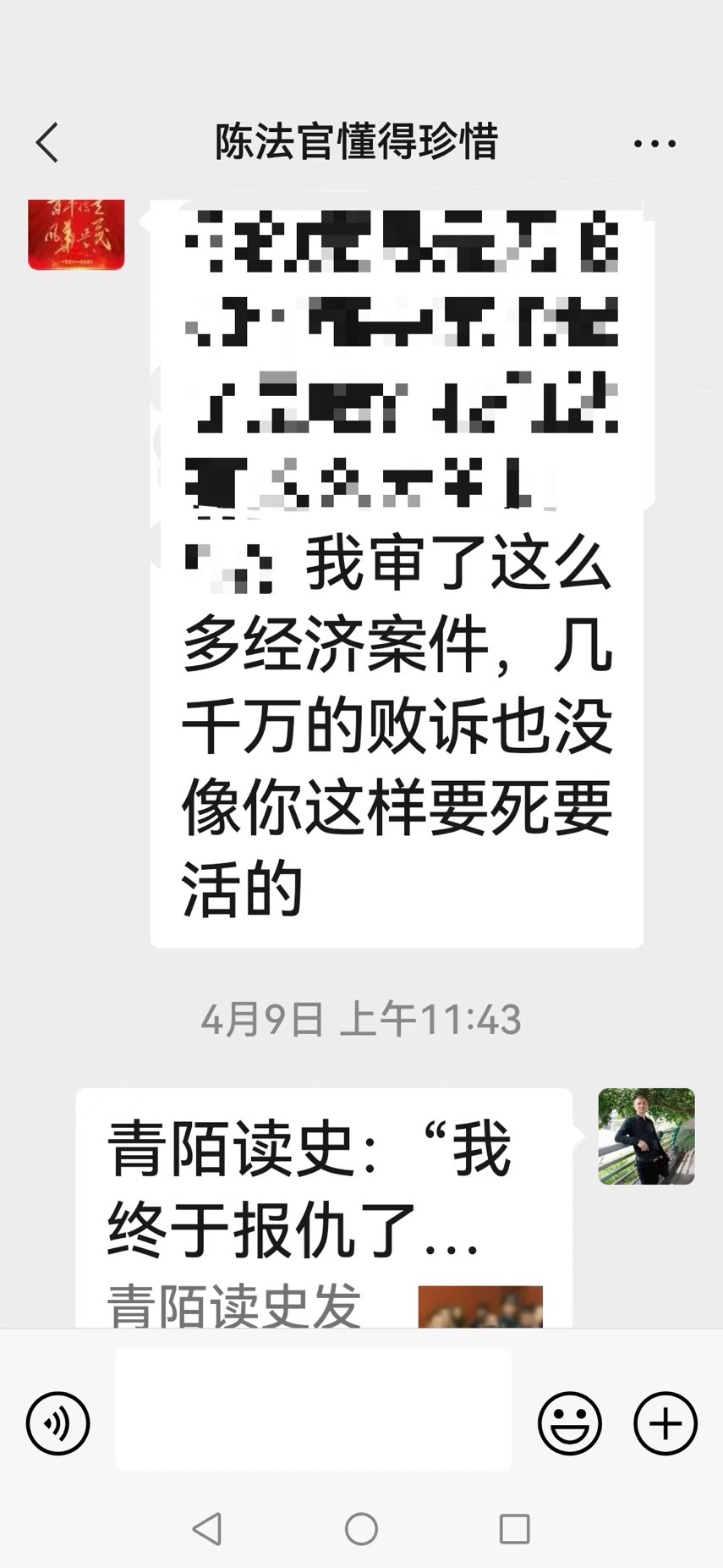This screenshot has height=1568, width=723.
Task: Go back from the chat
Action: click(x=48, y=142)
